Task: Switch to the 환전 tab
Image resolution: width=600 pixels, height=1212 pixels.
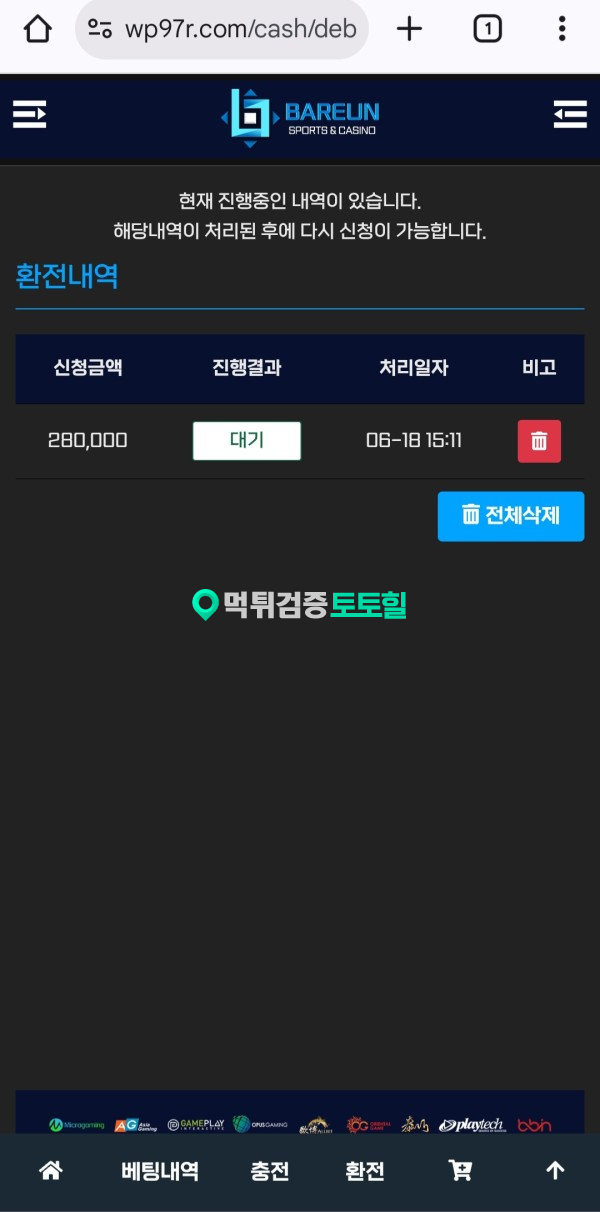Action: coord(365,1171)
